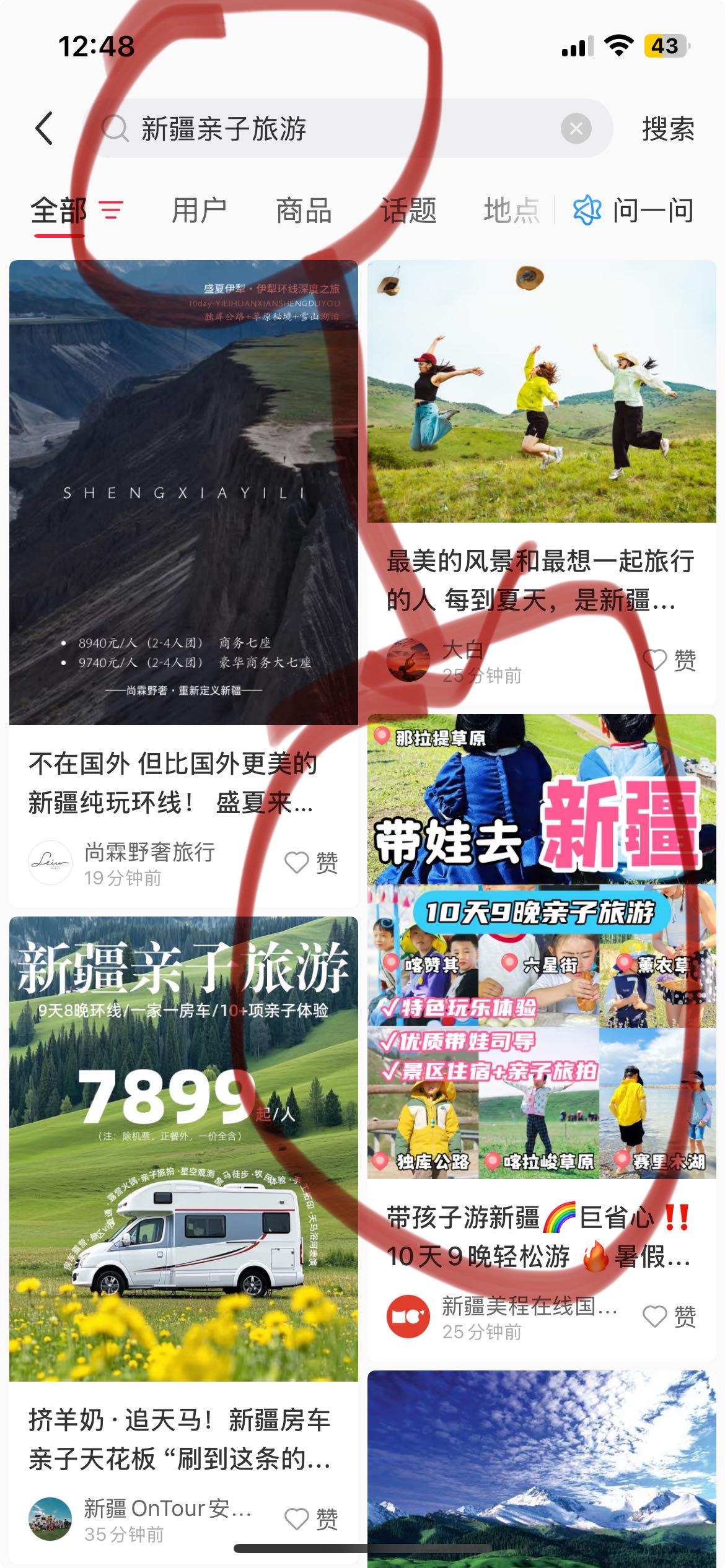Clear the search text
This screenshot has width=725, height=1568.
point(576,129)
